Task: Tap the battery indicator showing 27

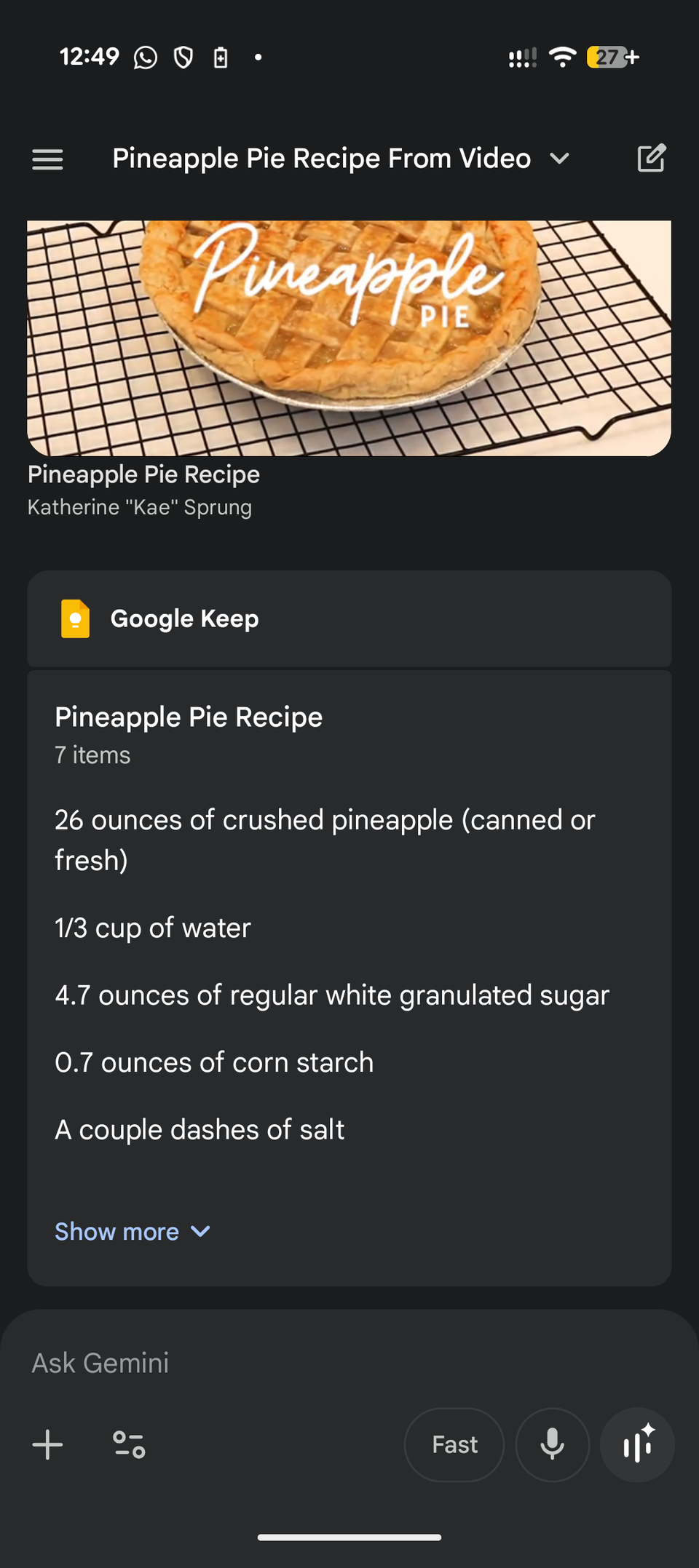Action: click(x=607, y=57)
